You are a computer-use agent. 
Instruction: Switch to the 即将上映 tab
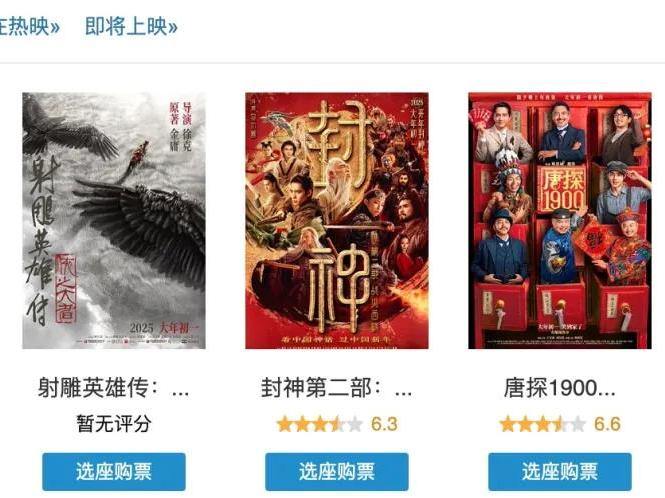point(131,26)
